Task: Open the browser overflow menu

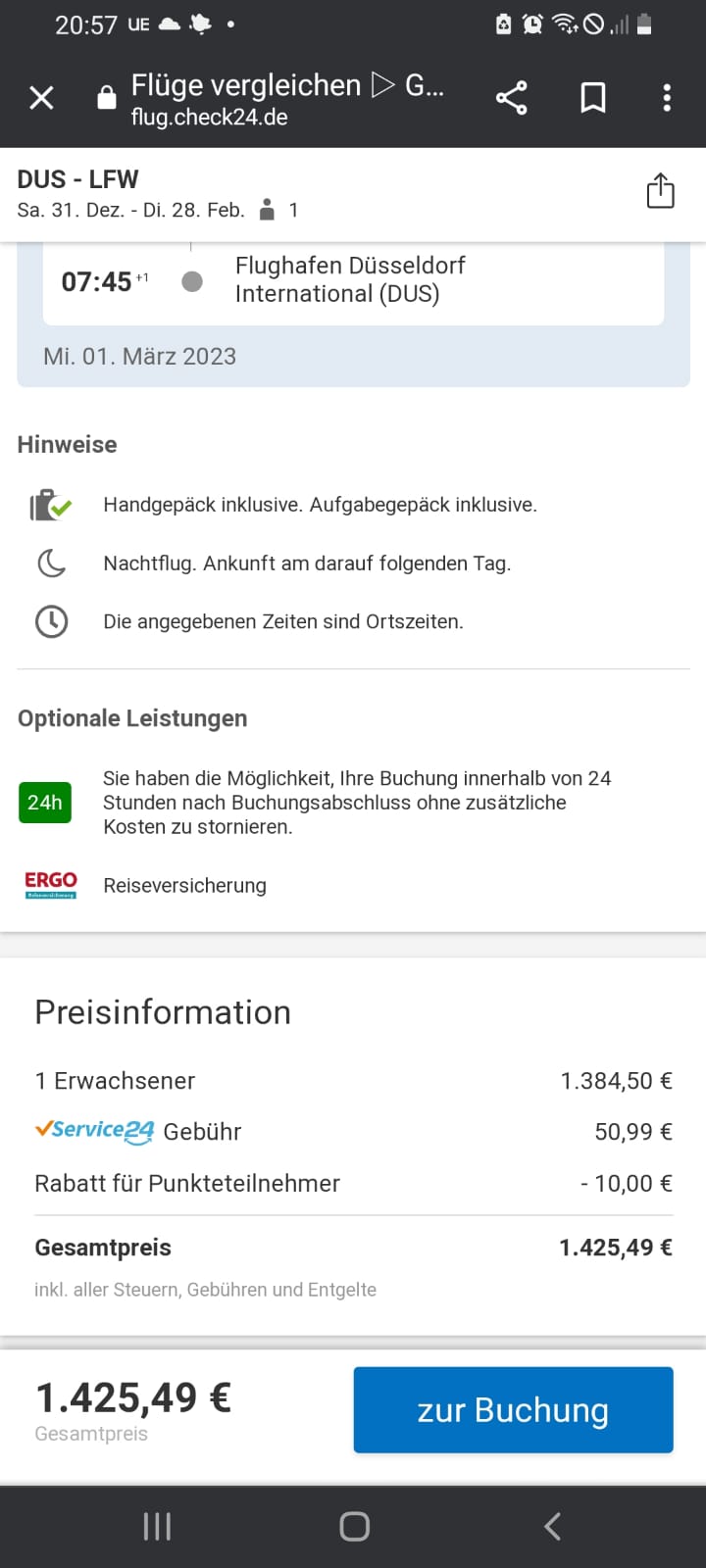Action: pos(667,98)
